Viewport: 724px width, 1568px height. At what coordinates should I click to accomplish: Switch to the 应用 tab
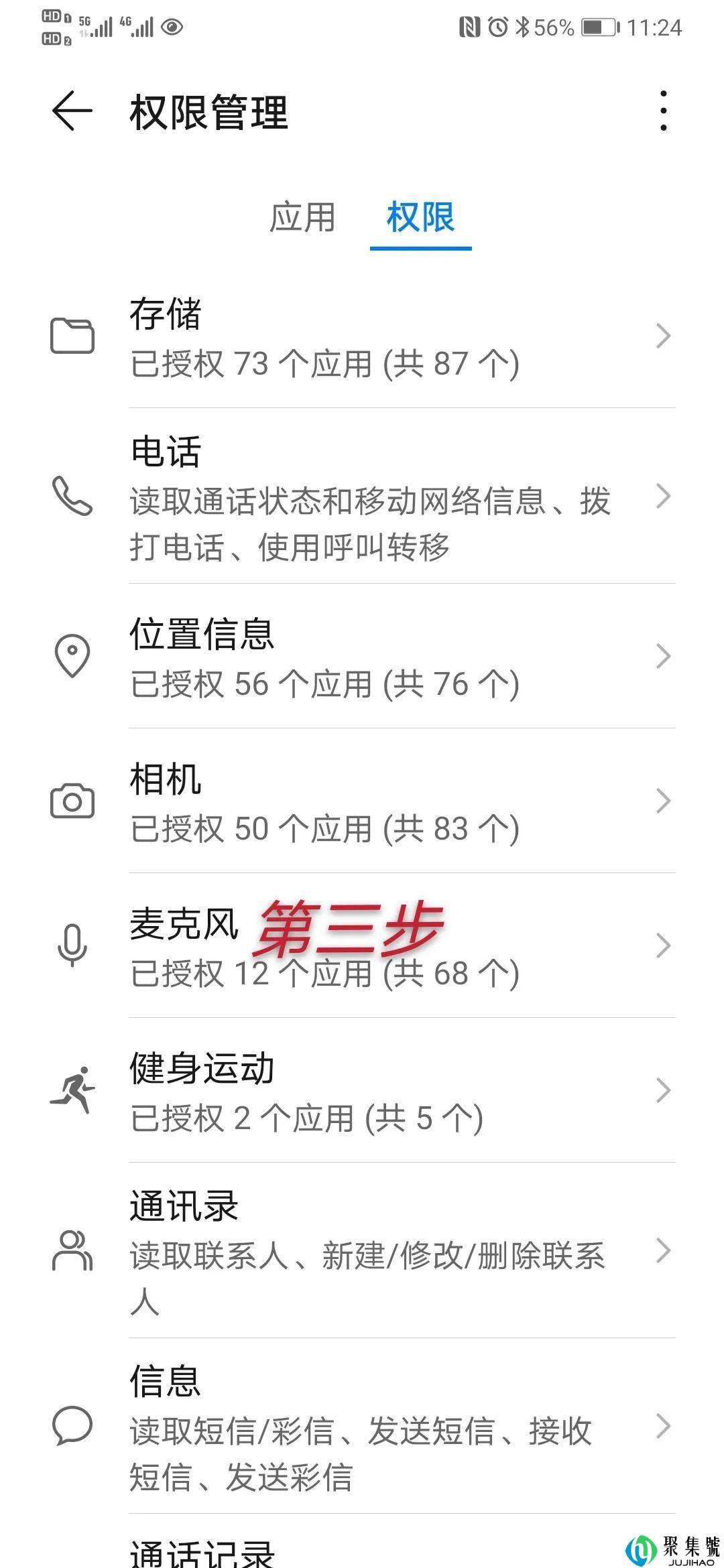302,218
